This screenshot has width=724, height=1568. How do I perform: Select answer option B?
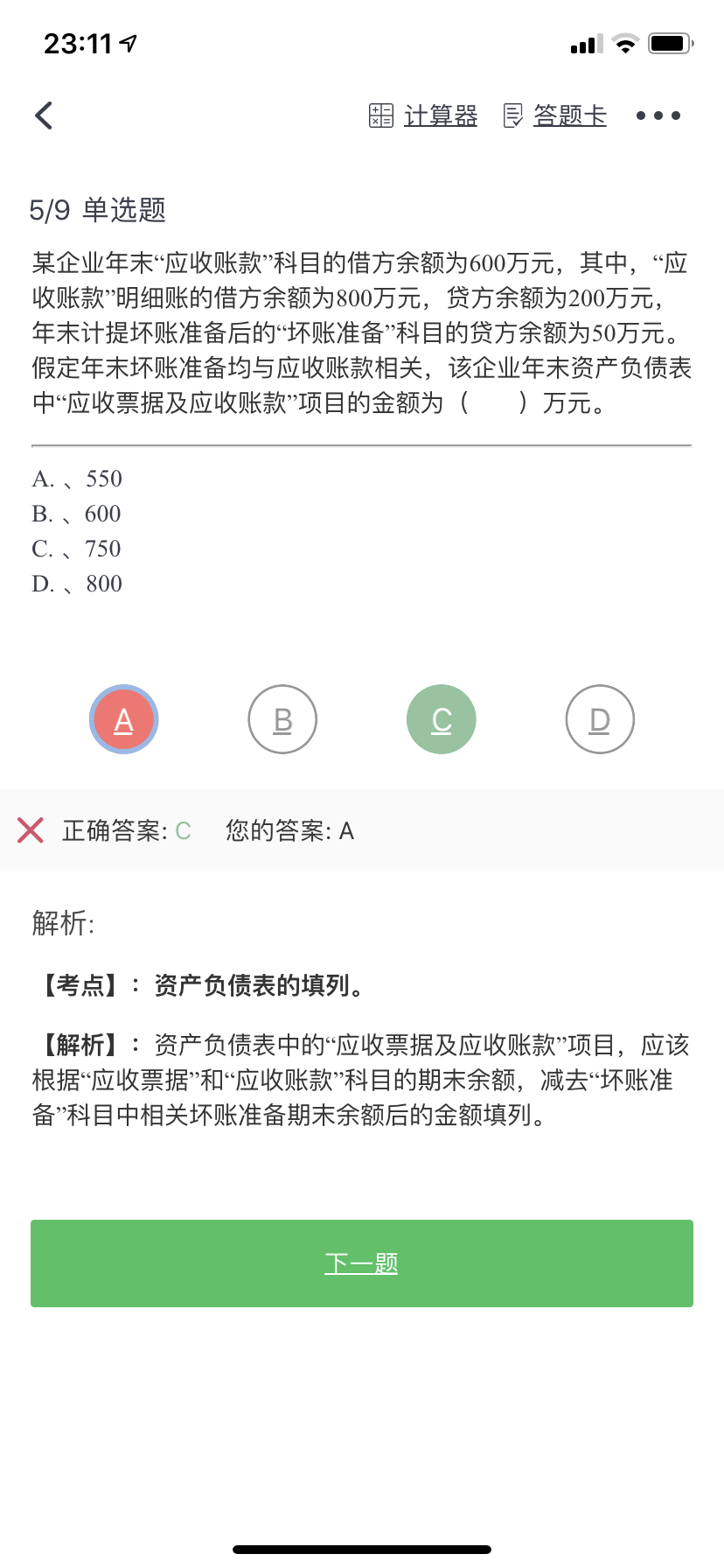click(282, 719)
